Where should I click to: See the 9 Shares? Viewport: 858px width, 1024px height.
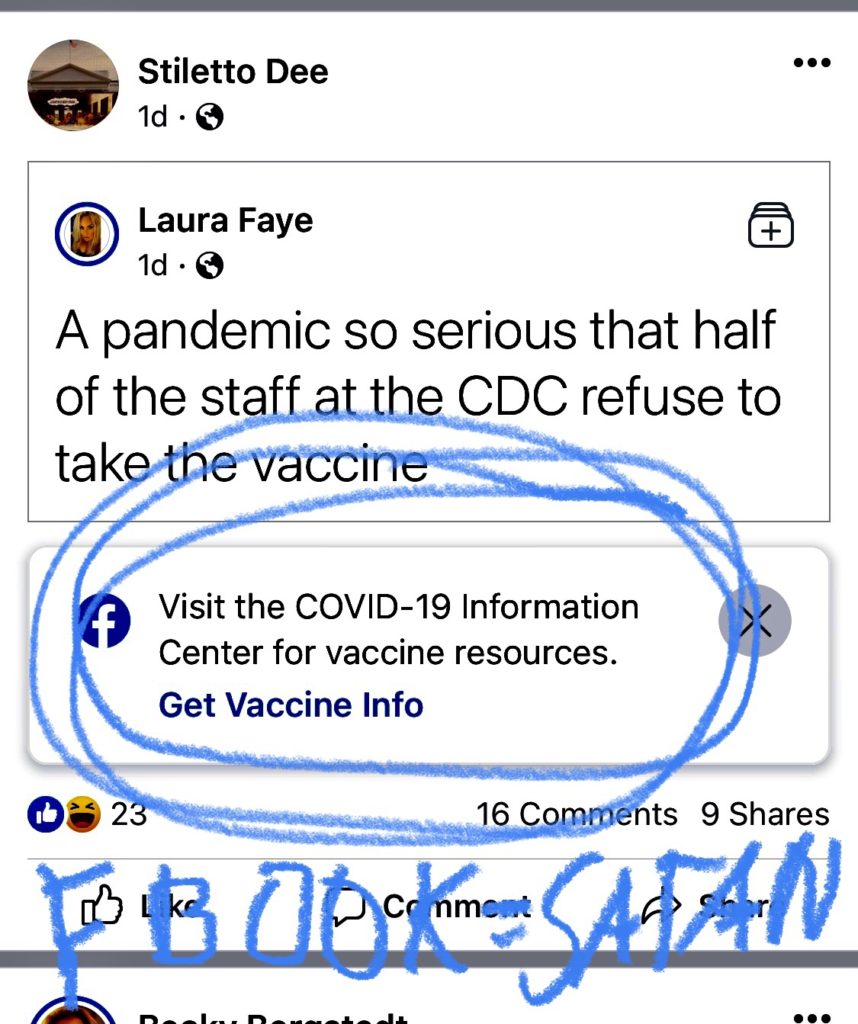tap(765, 814)
